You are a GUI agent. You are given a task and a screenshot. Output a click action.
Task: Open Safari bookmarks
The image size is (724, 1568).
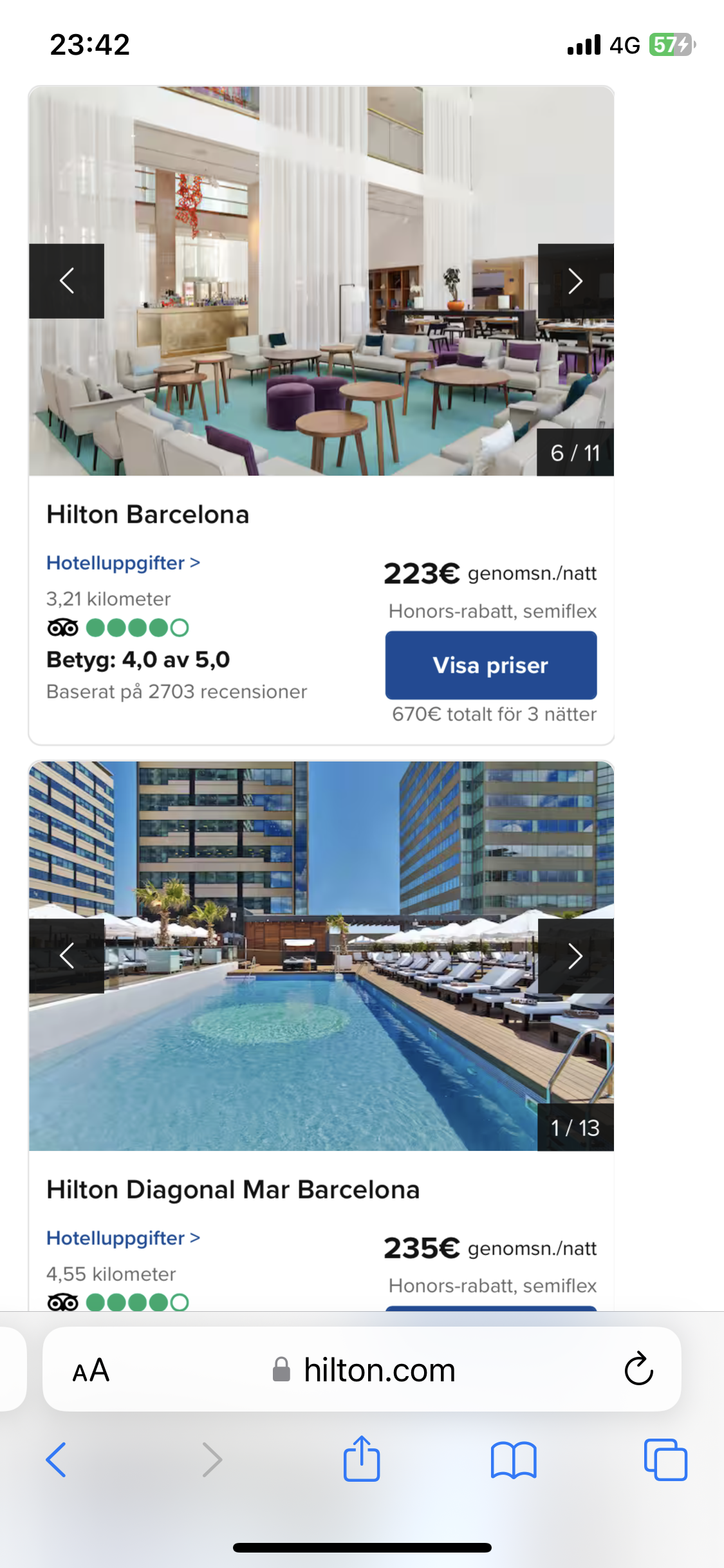pyautogui.click(x=513, y=1459)
